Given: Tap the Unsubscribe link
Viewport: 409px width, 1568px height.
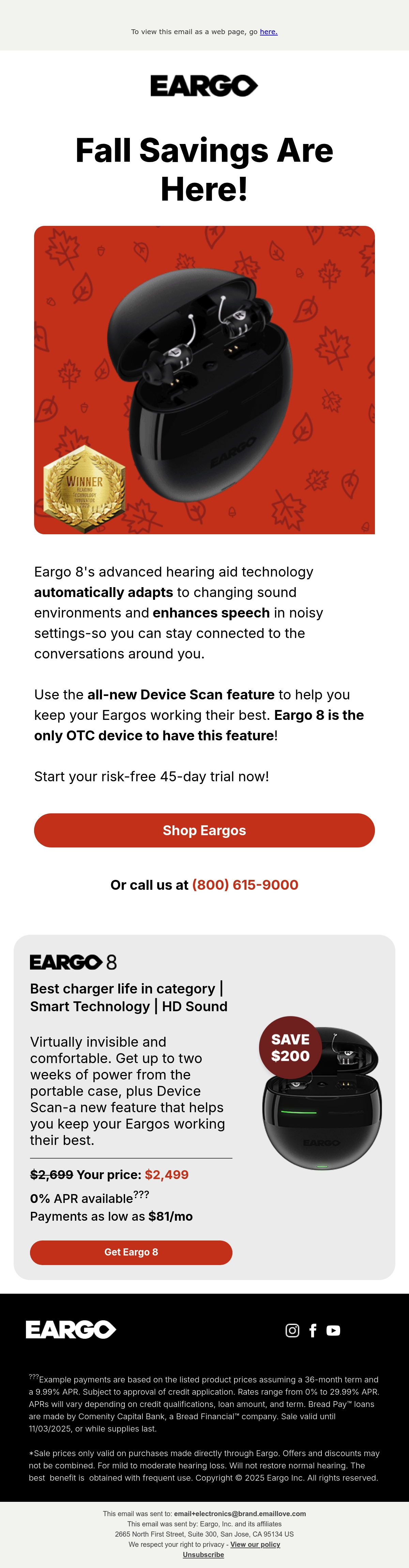Looking at the screenshot, I should pos(203,1555).
